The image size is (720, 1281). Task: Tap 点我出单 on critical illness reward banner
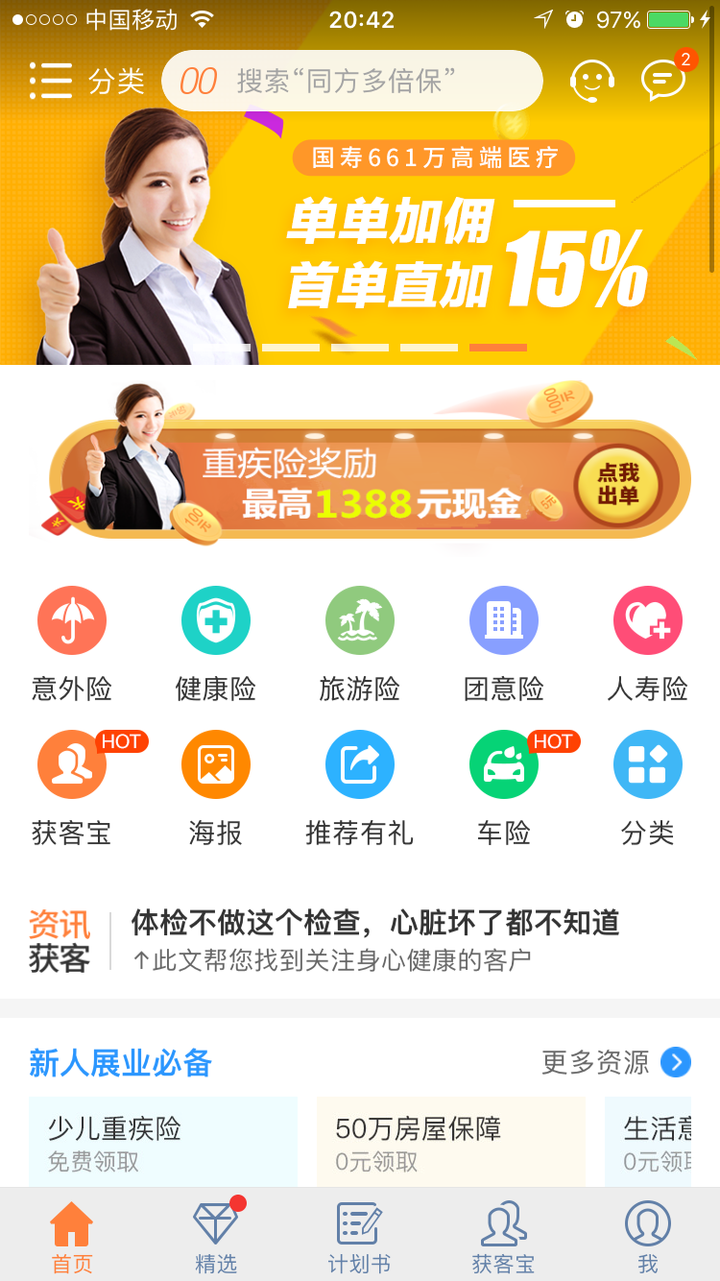[618, 486]
